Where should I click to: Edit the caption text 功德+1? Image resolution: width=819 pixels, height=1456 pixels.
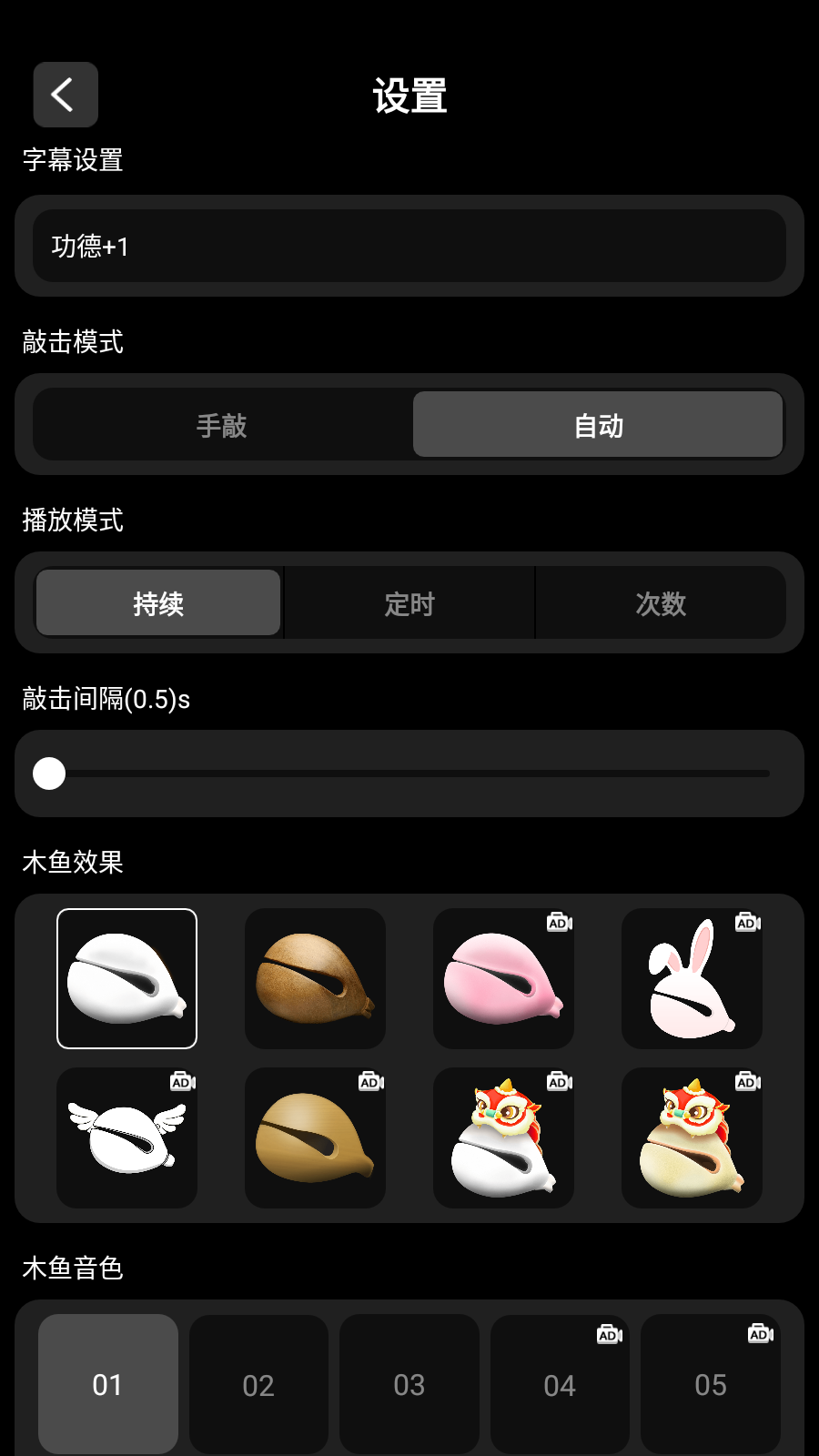[409, 246]
